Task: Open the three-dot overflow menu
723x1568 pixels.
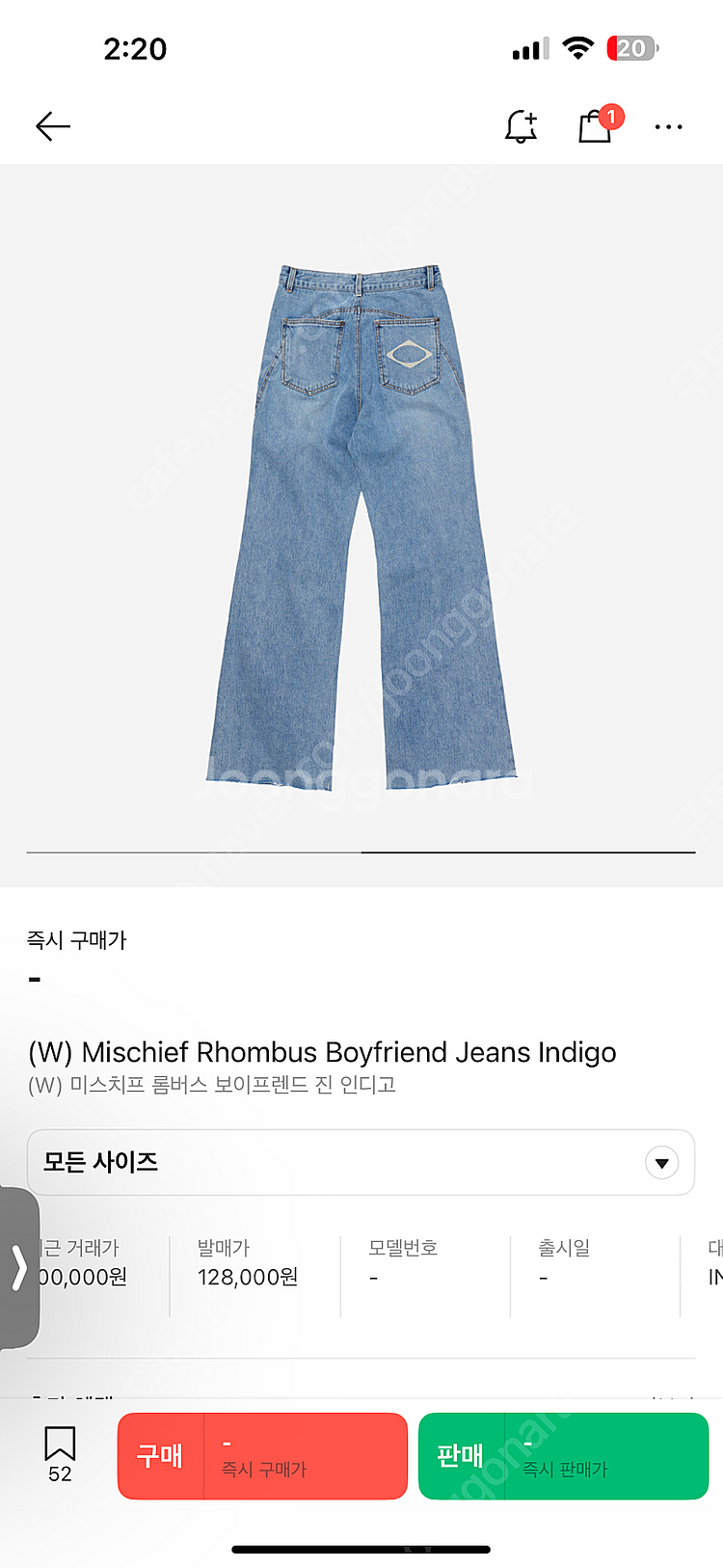Action: (668, 126)
